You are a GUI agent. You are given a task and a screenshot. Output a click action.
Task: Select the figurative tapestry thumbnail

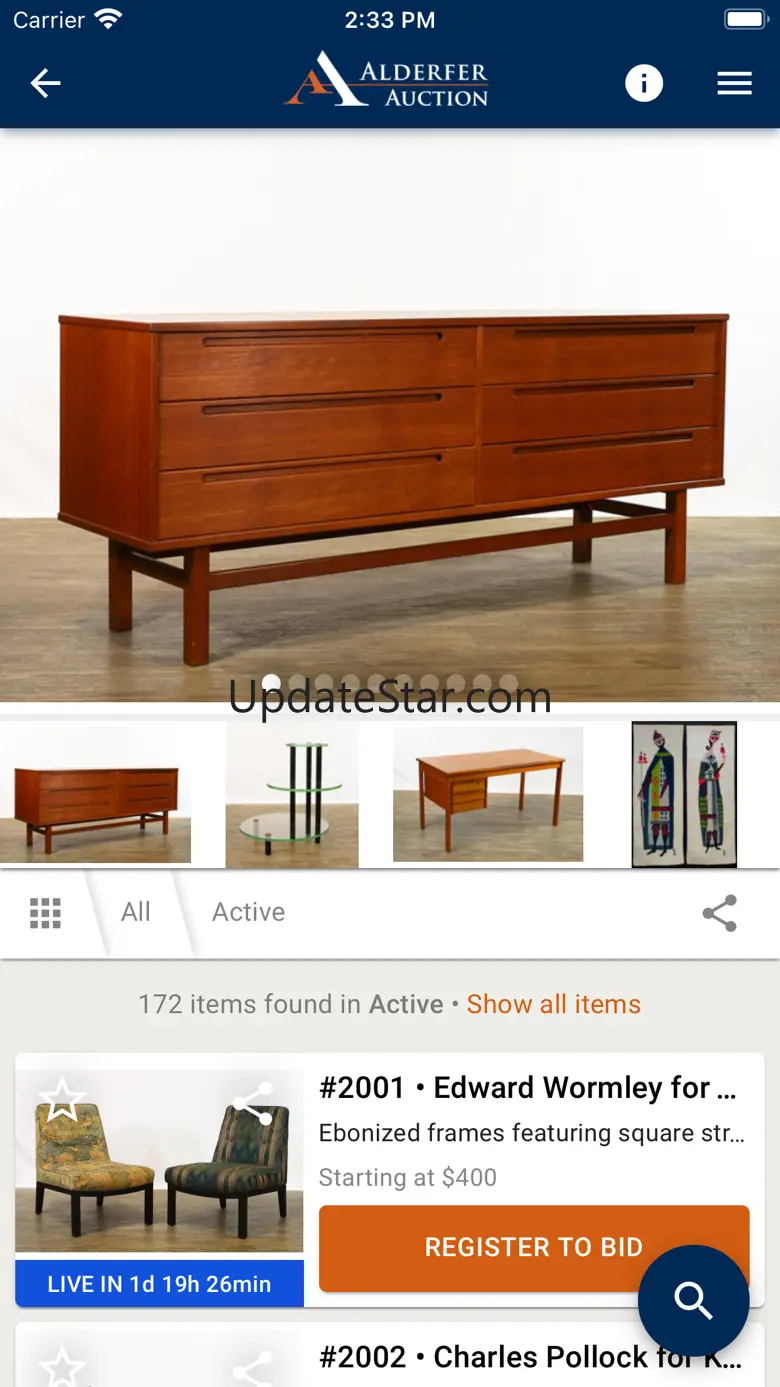tap(684, 794)
